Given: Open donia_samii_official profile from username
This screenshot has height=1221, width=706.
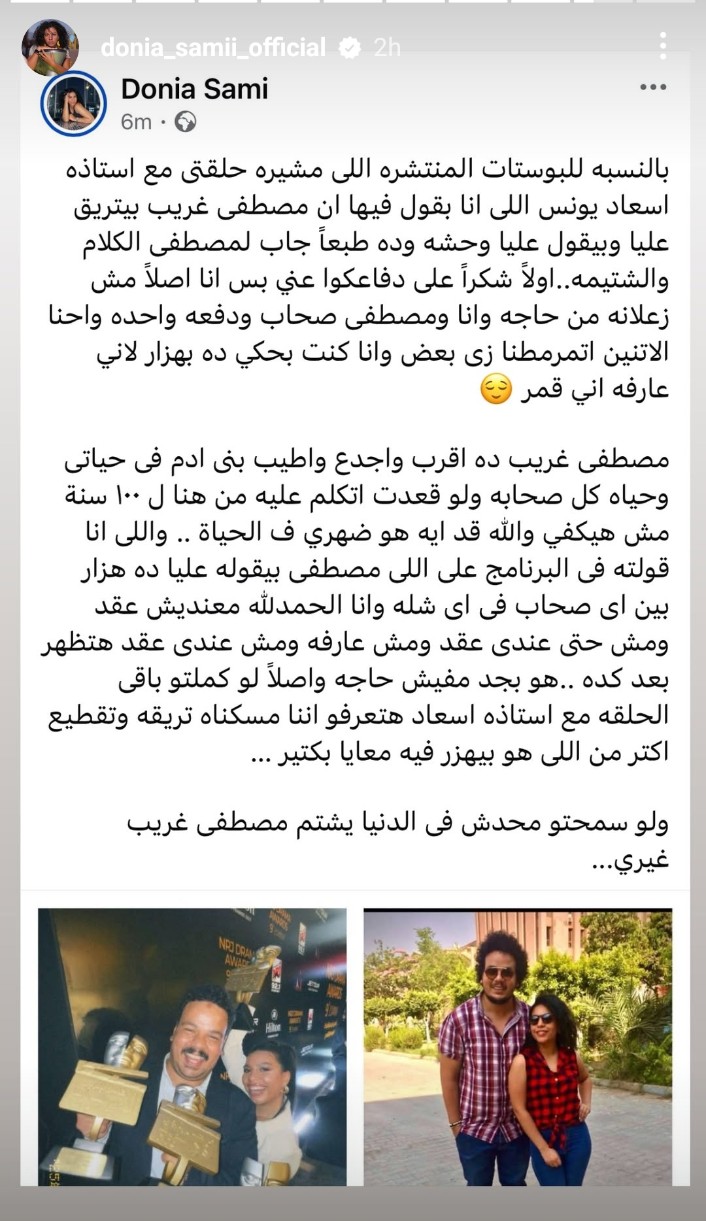Looking at the screenshot, I should (213, 47).
